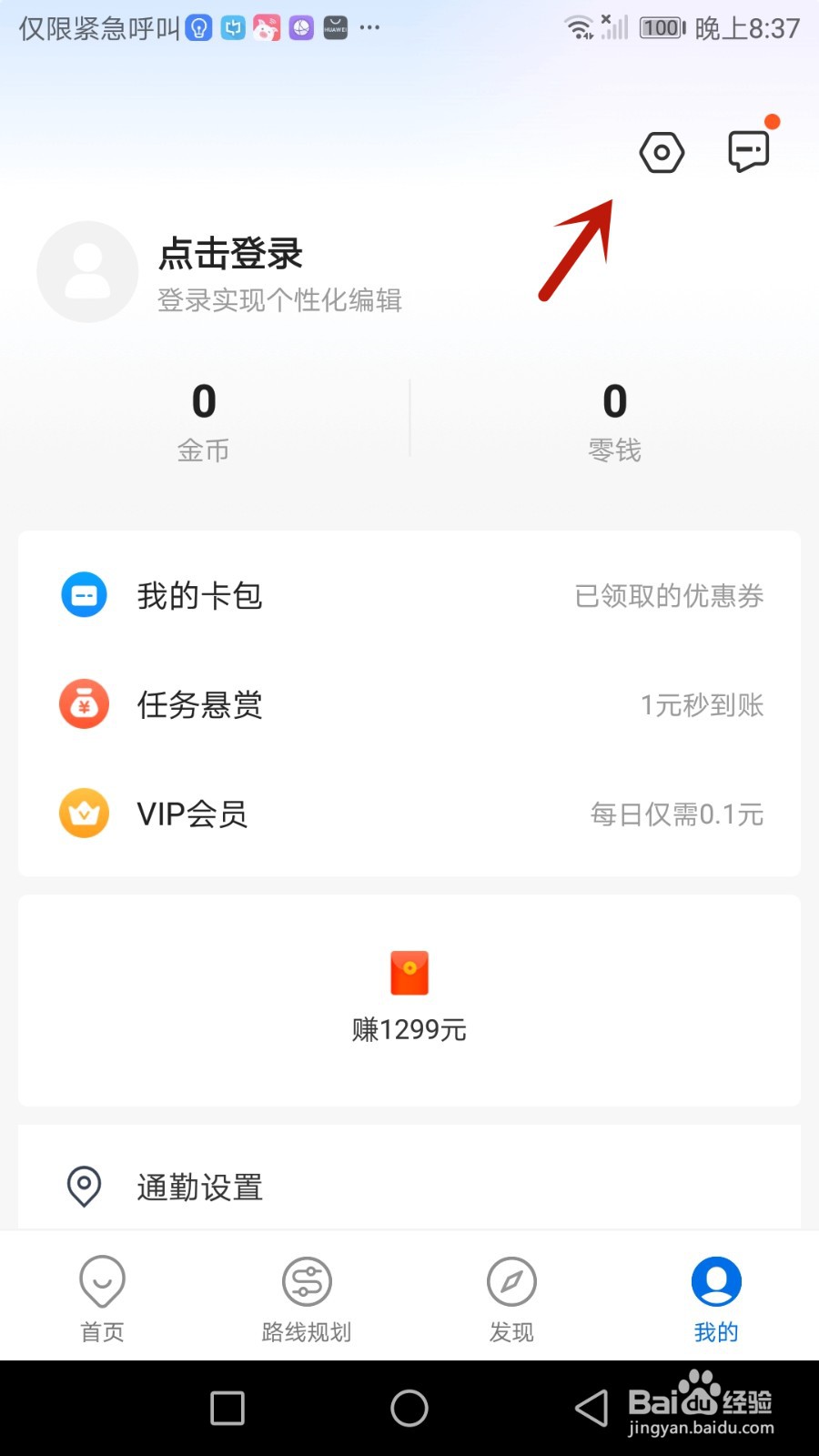Open 任务悬赏 task rewards
This screenshot has height=1456, width=819.
click(200, 704)
